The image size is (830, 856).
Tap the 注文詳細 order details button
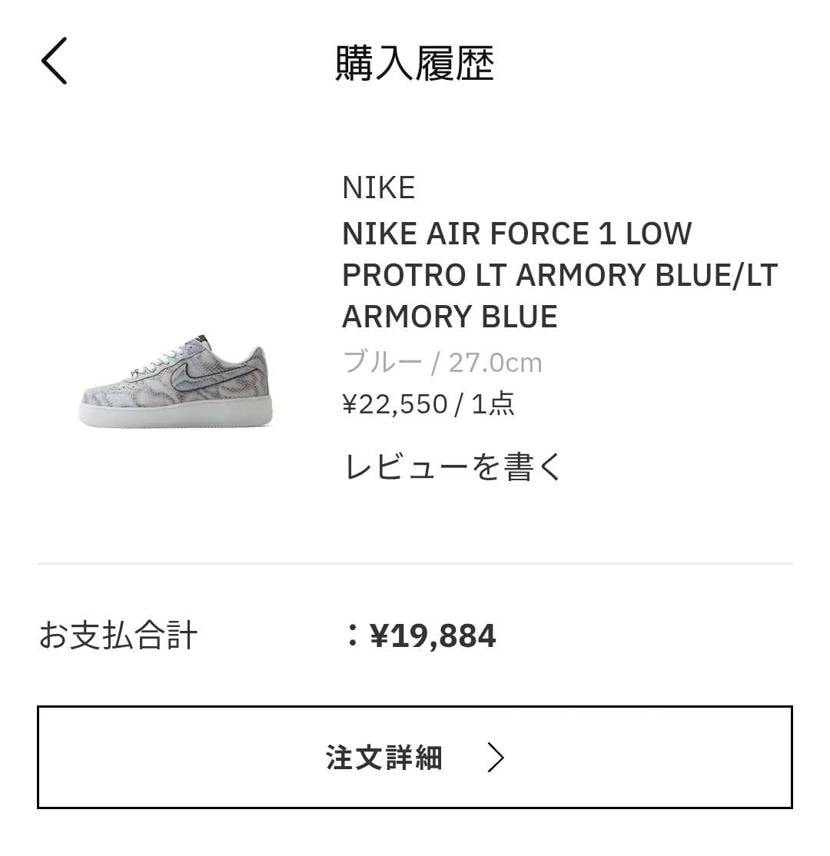(415, 758)
